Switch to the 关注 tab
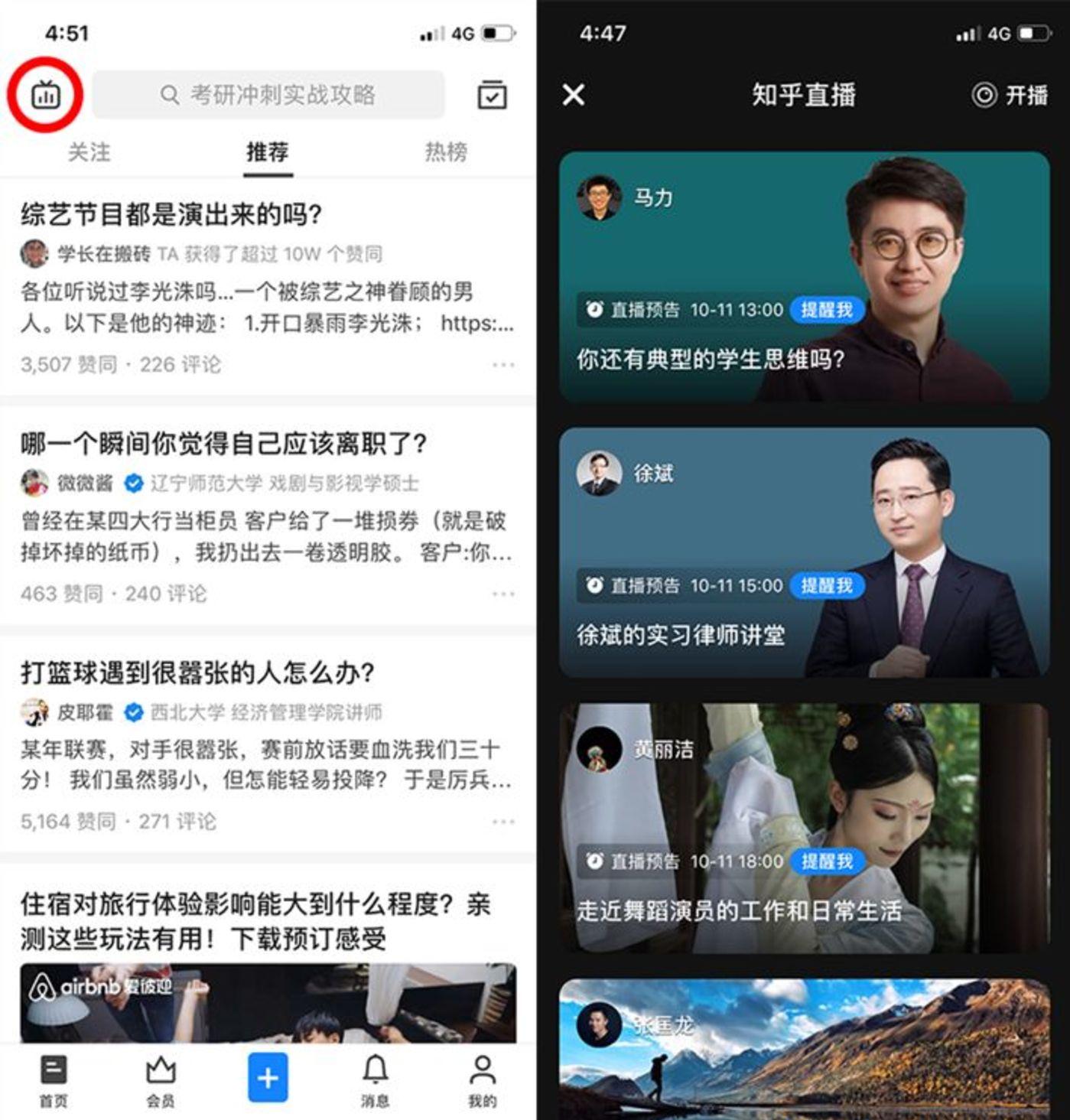The width and height of the screenshot is (1070, 1120). [x=89, y=151]
